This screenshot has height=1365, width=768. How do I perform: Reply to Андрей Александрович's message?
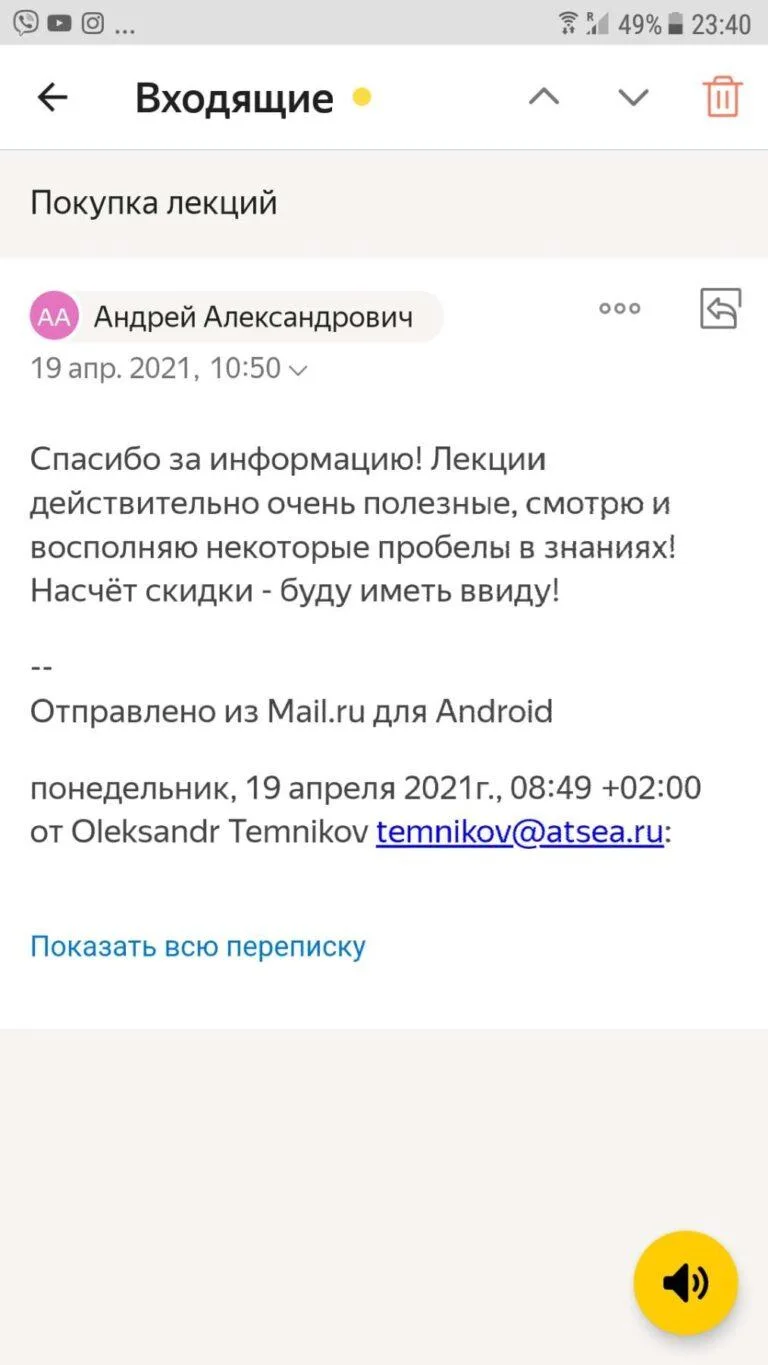[x=720, y=309]
